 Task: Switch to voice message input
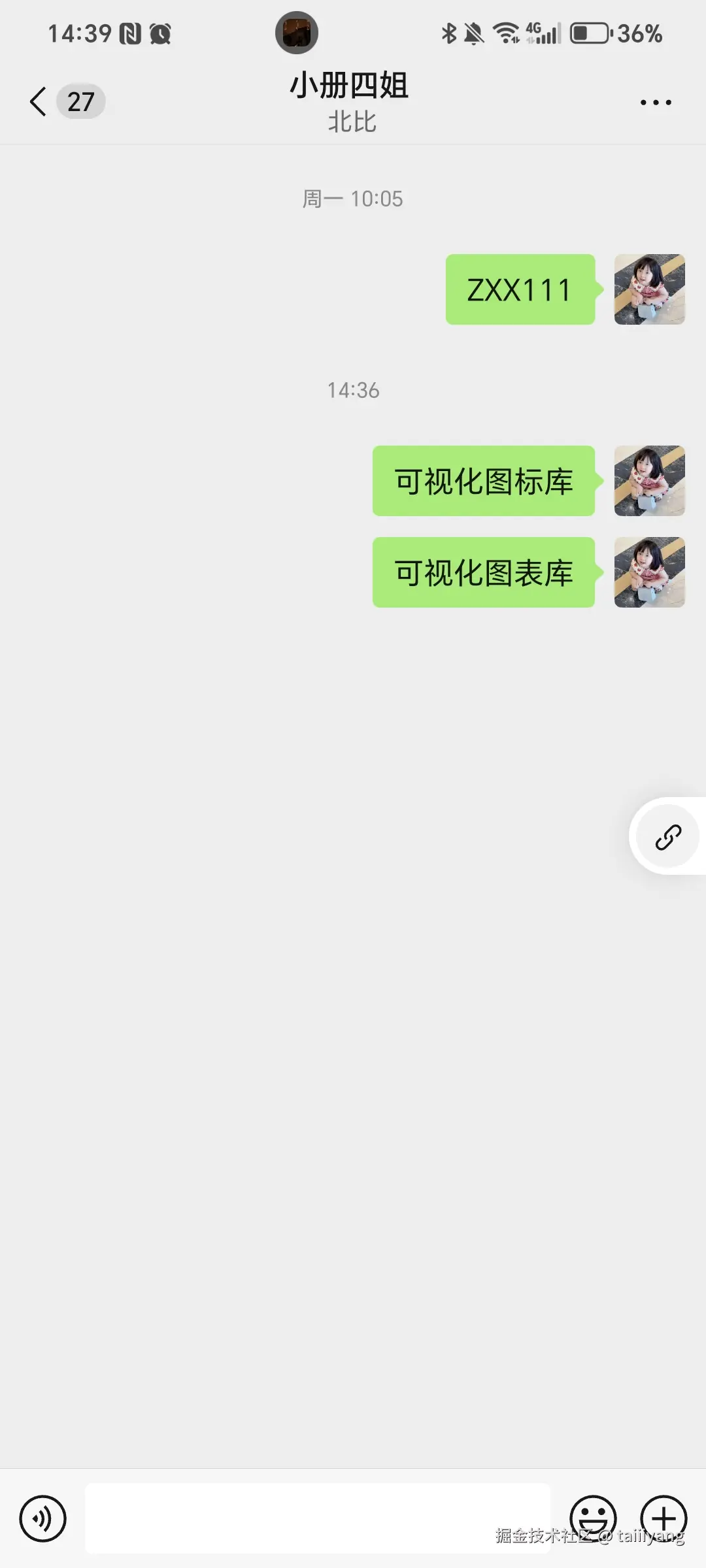point(43,1518)
